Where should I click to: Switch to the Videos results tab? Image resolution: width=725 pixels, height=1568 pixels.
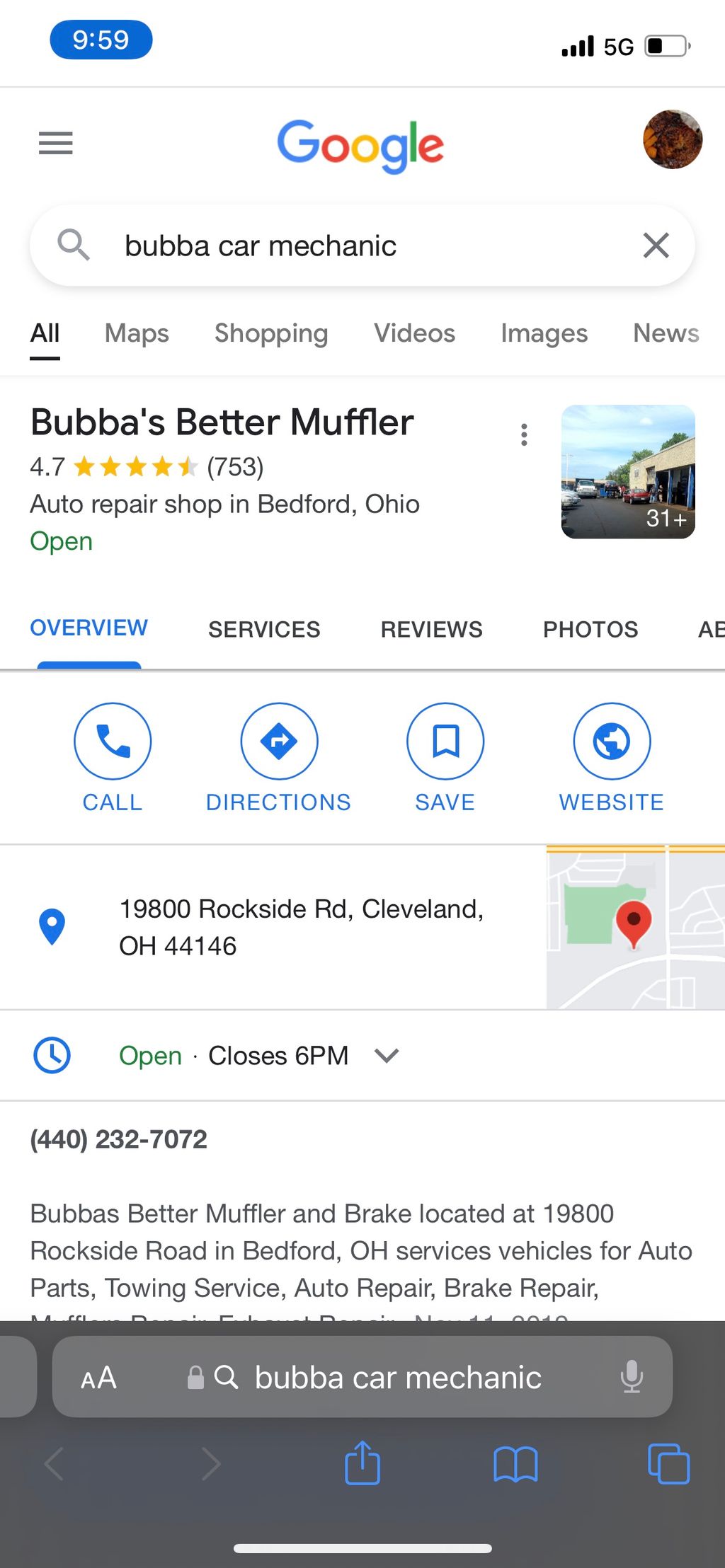click(x=414, y=333)
